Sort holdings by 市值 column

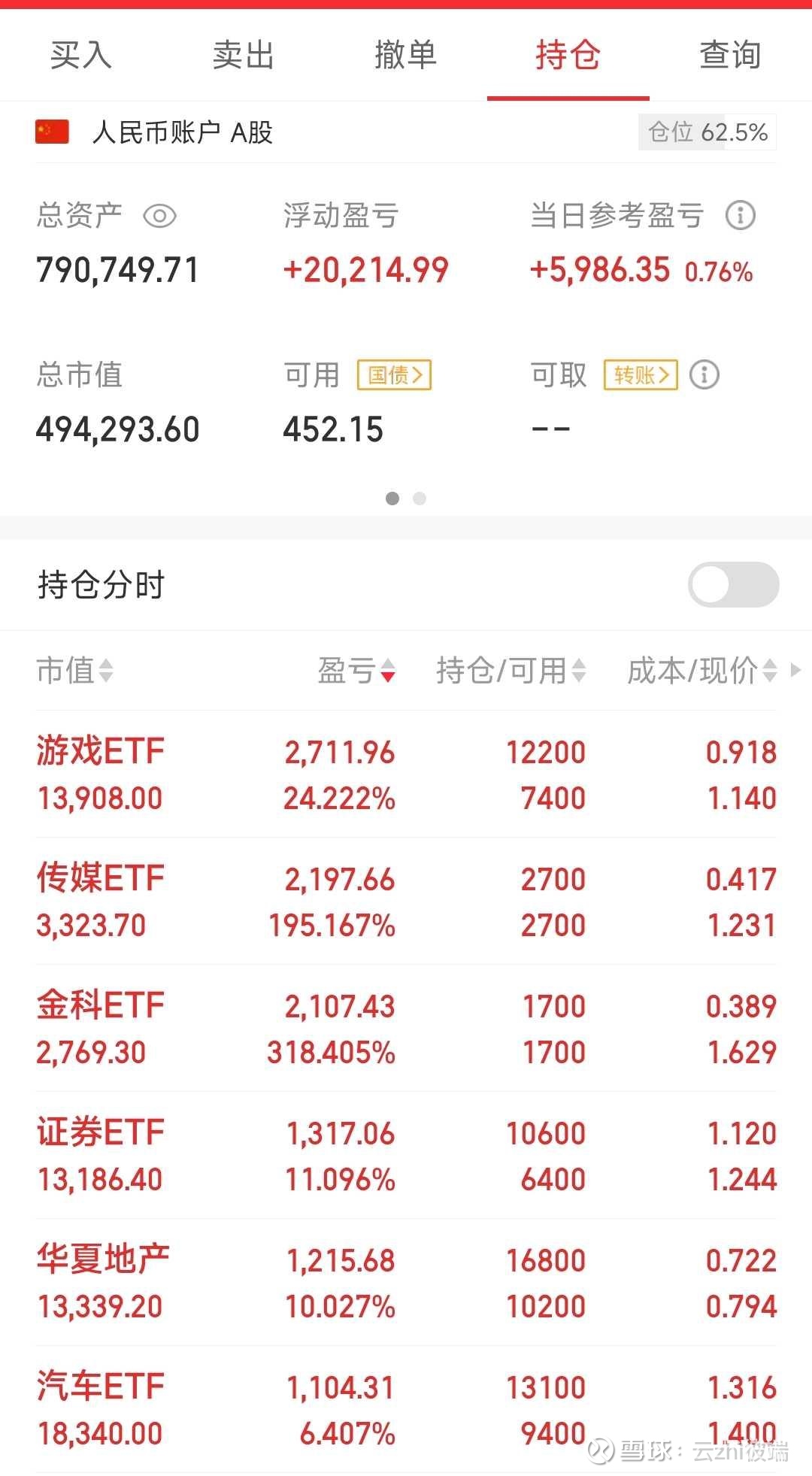[75, 671]
